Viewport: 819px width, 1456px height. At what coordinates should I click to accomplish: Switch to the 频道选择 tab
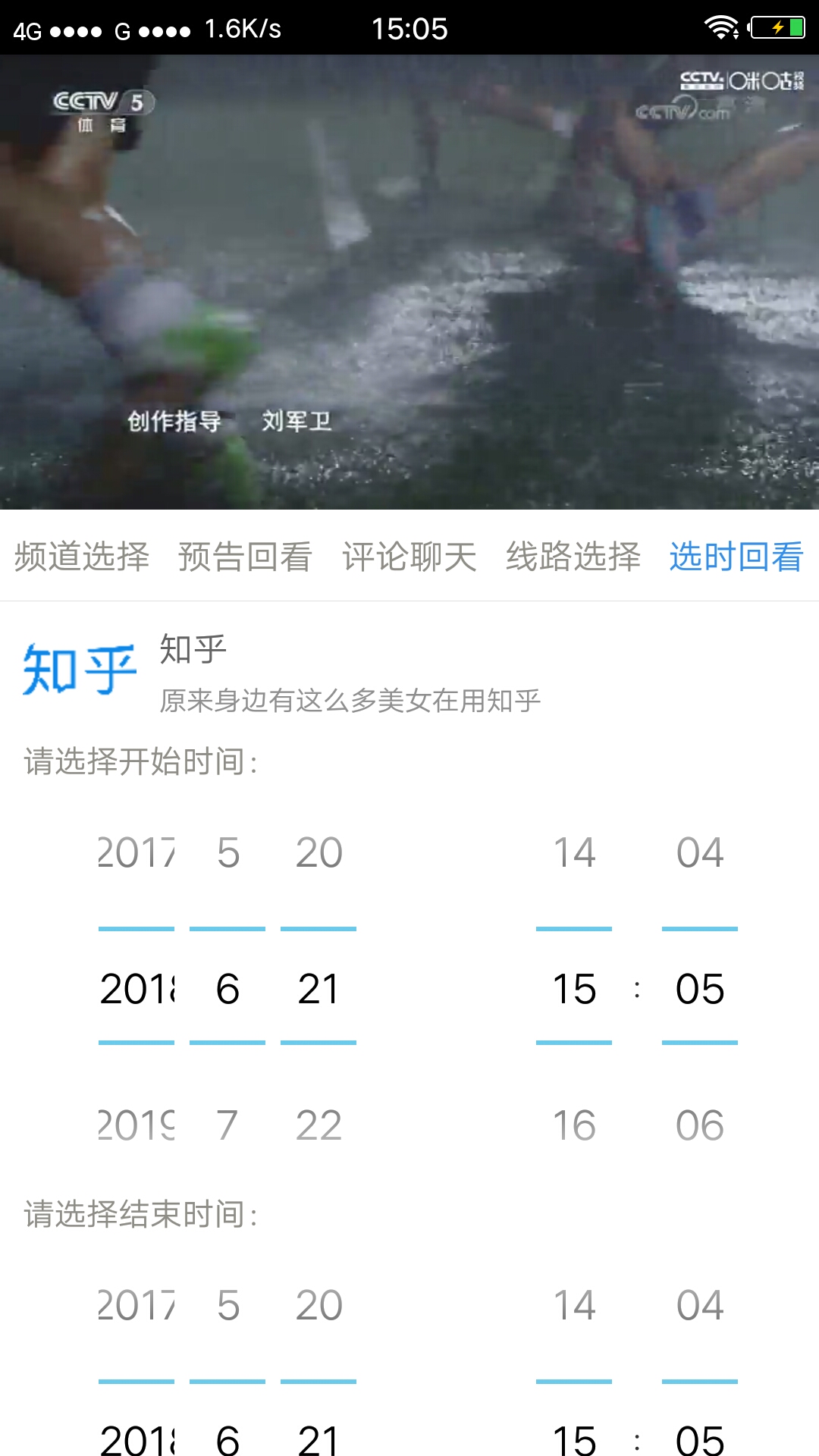click(x=83, y=557)
